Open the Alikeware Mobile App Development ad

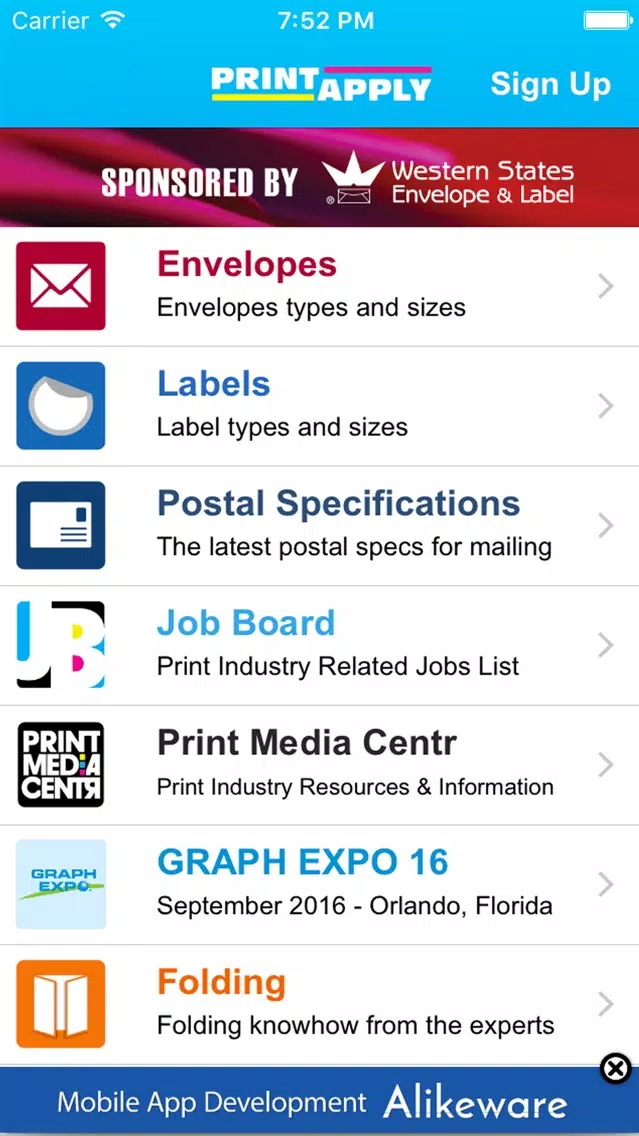click(x=312, y=1101)
